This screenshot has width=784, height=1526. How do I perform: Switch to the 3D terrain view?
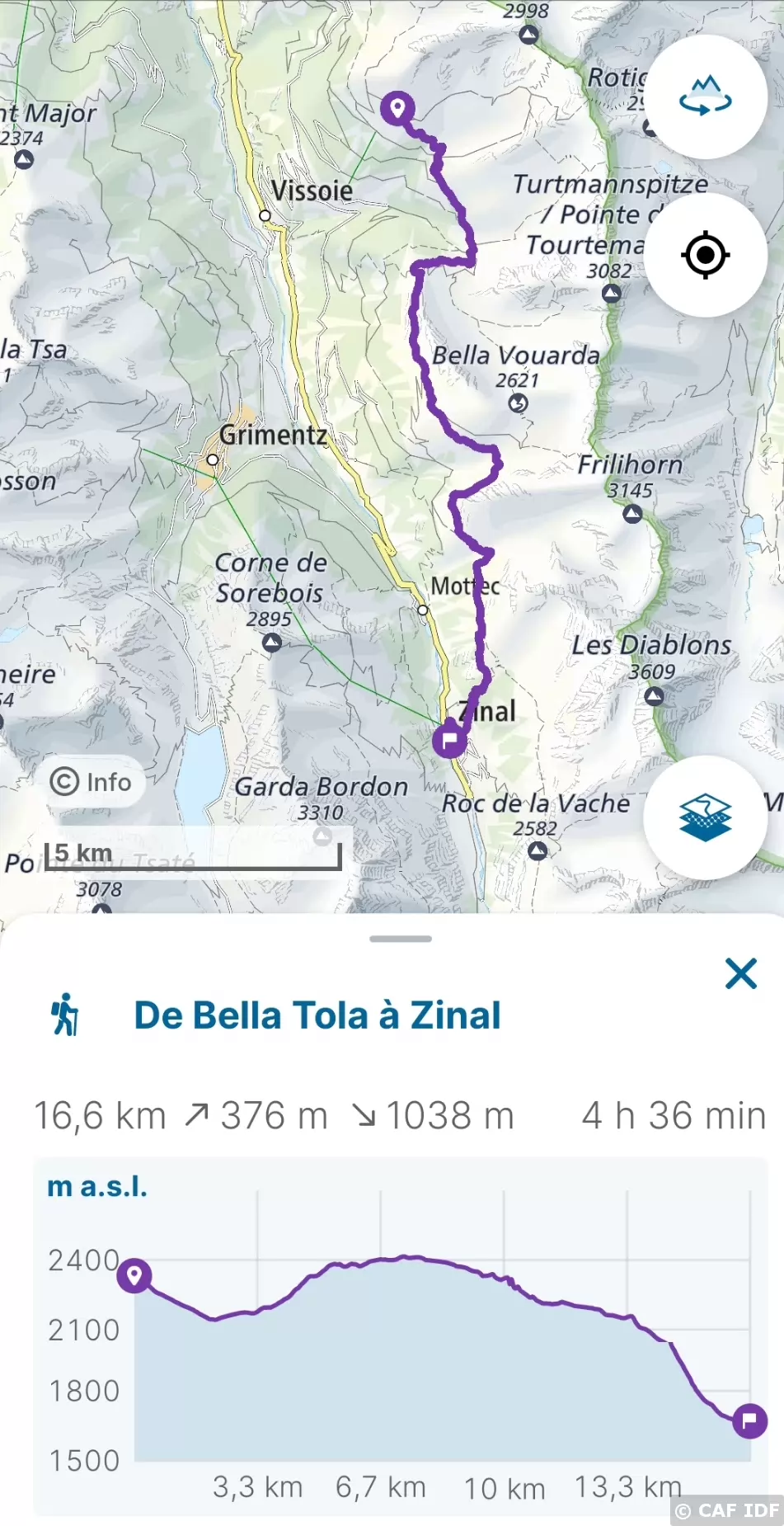[x=705, y=97]
